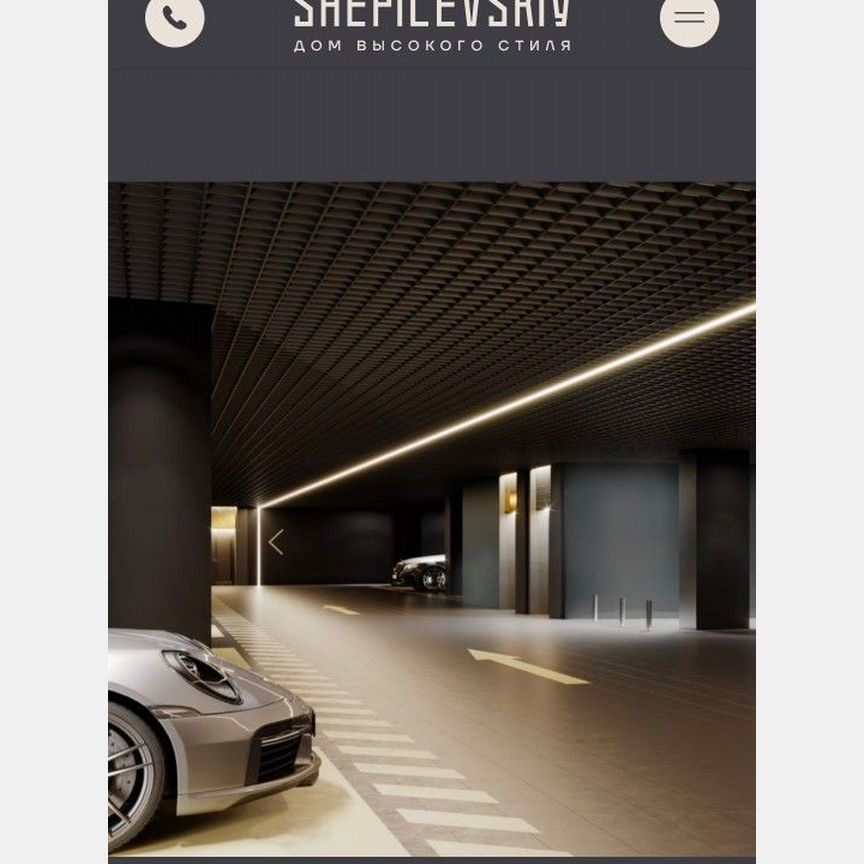Show the previous gallery image

276,542
